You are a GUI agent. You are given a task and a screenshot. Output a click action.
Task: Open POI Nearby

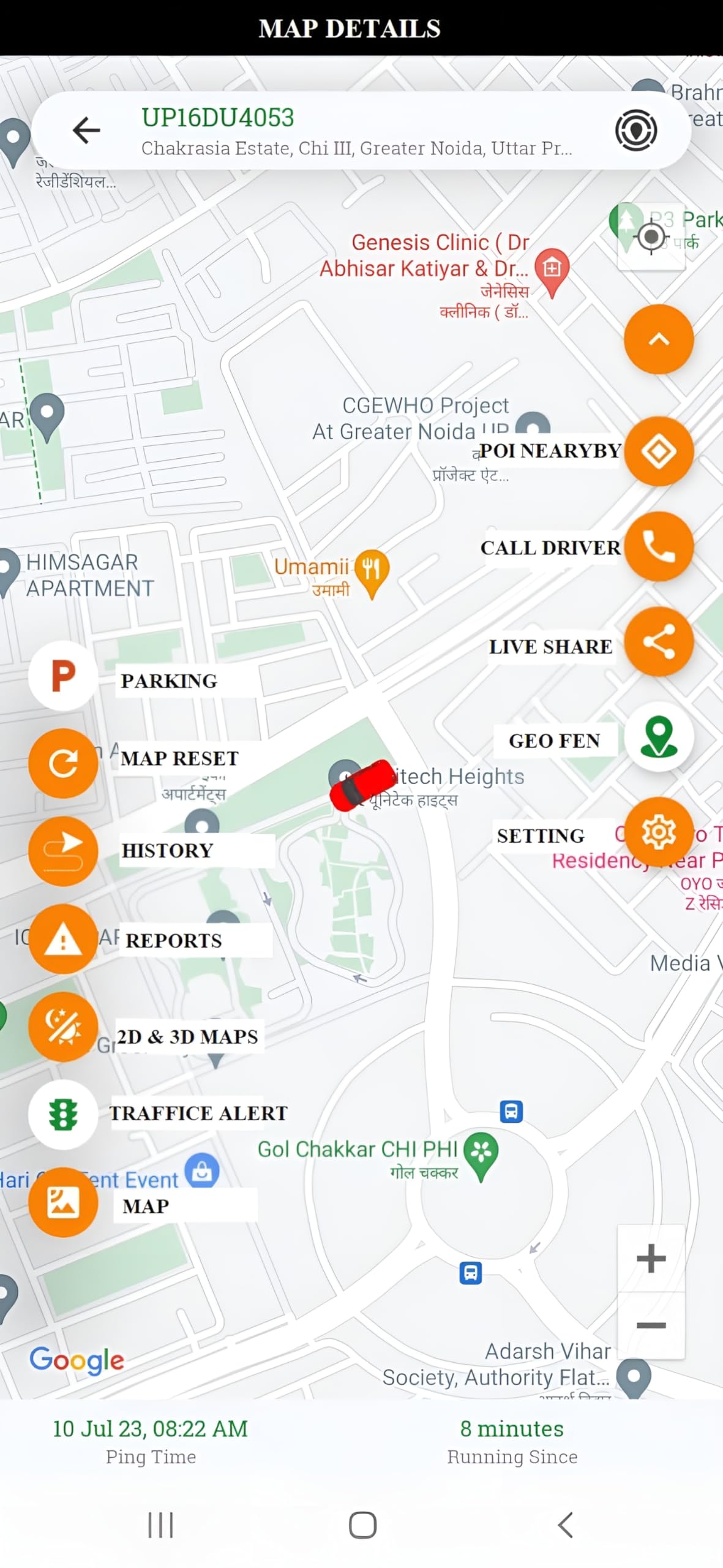coord(658,451)
